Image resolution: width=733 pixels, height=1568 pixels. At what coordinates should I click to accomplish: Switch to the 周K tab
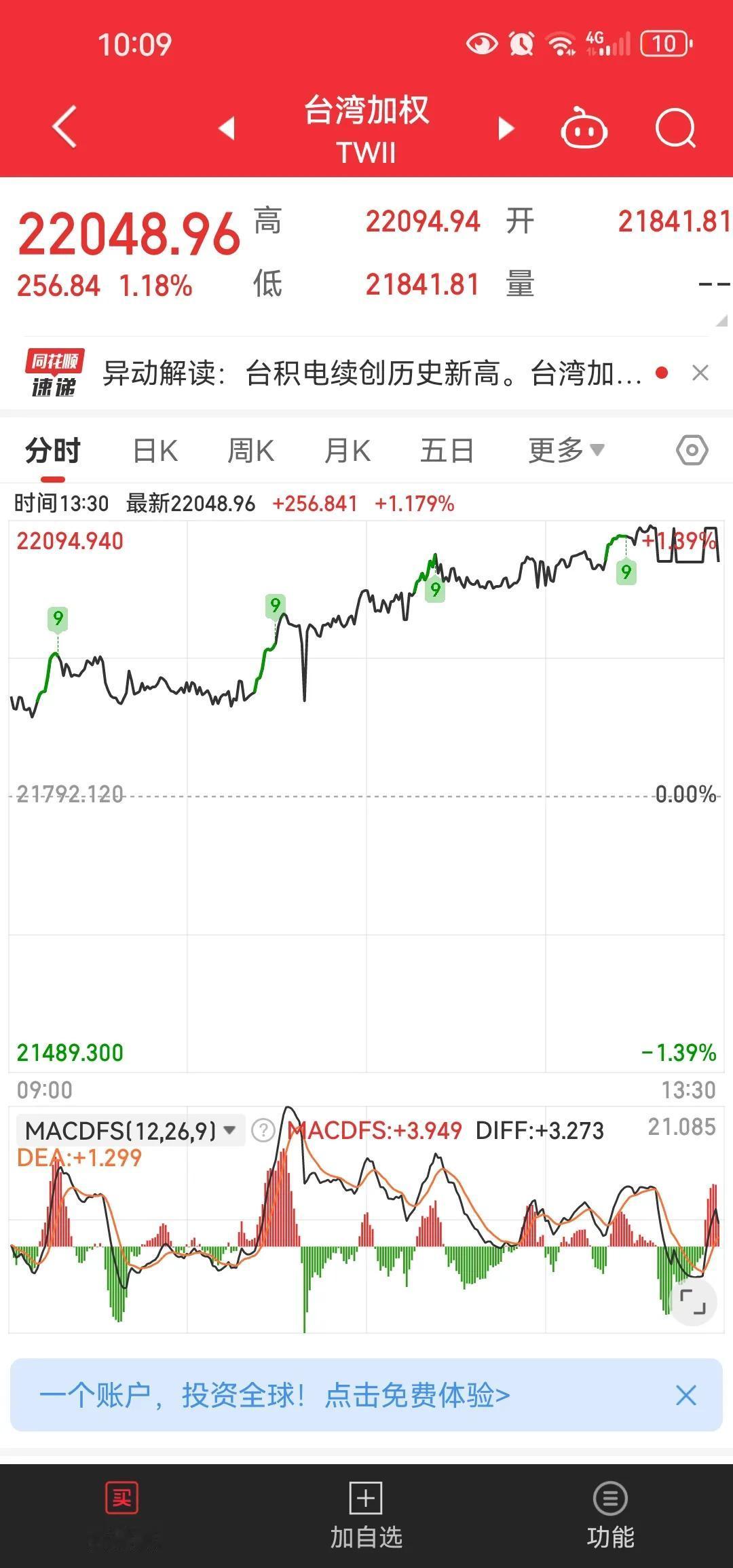pos(250,449)
